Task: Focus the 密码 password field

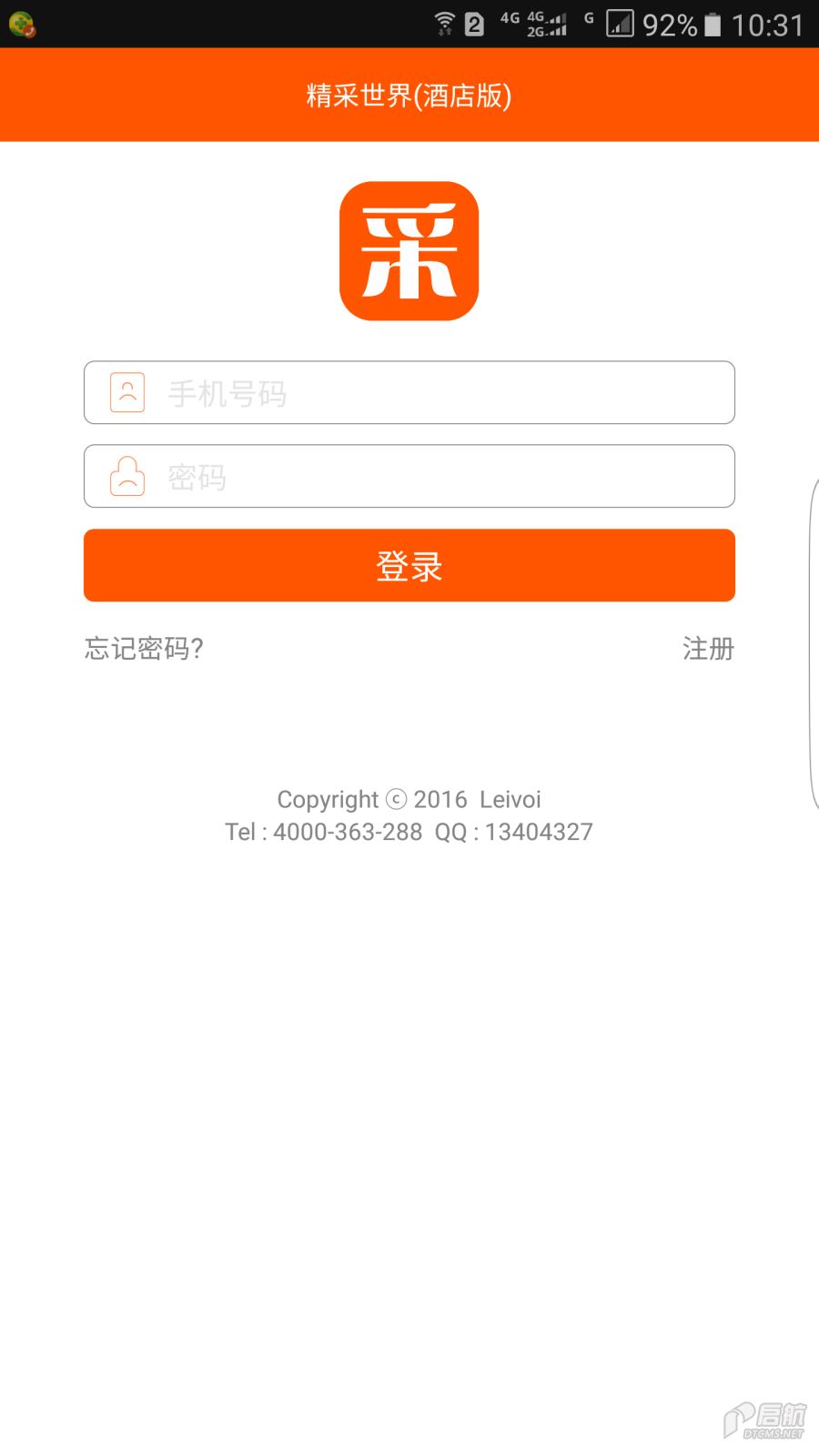Action: point(409,476)
